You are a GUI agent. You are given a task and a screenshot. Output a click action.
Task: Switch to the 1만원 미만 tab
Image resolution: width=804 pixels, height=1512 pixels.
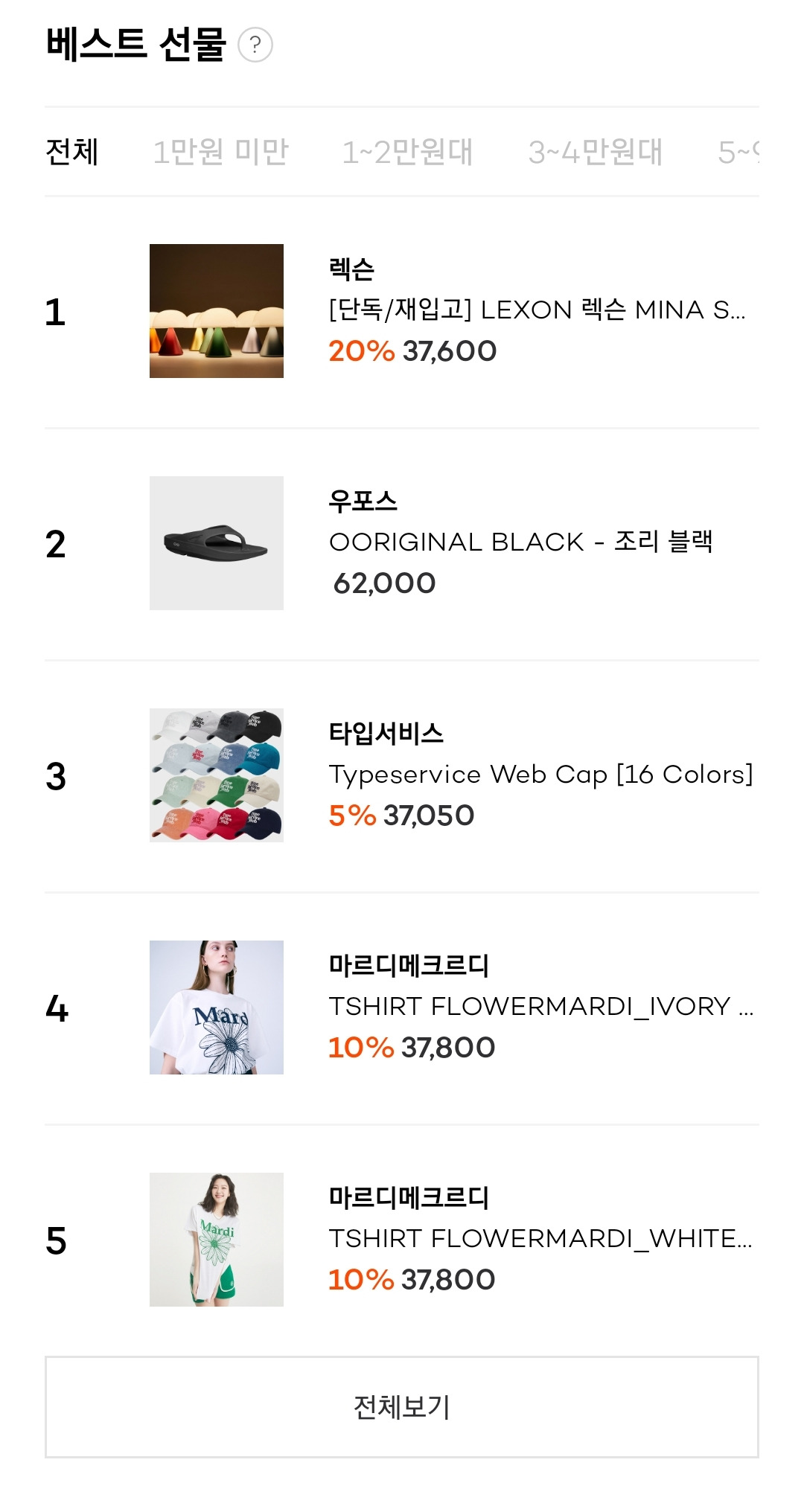click(x=220, y=152)
